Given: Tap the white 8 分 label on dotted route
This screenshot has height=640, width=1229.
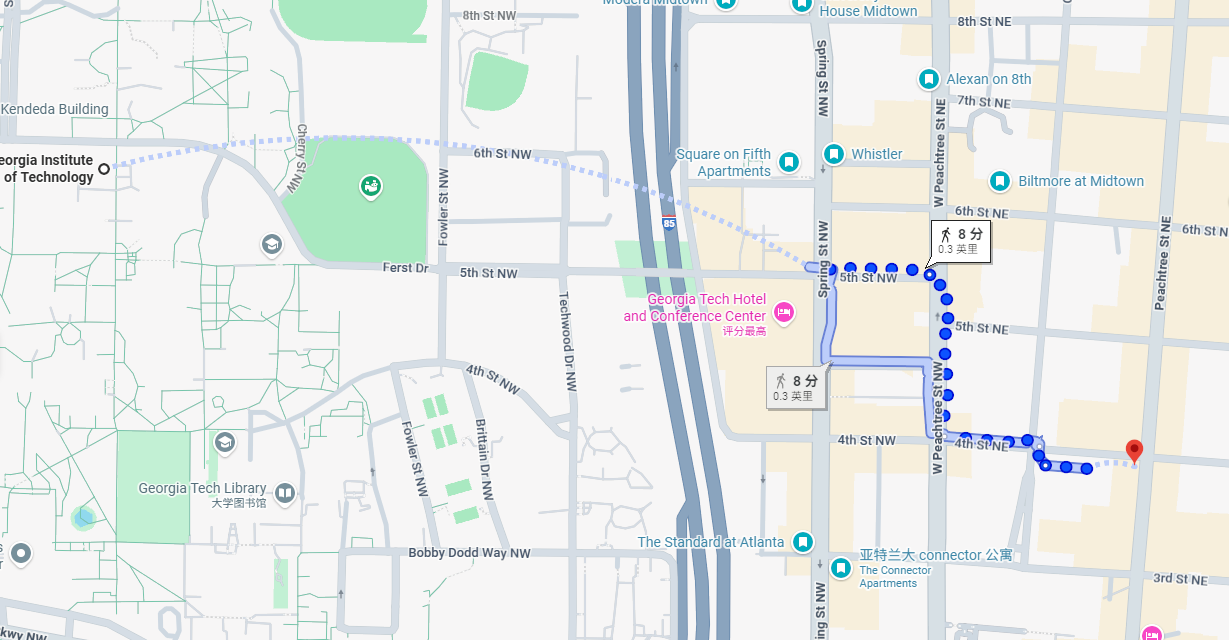Looking at the screenshot, I should tap(961, 240).
